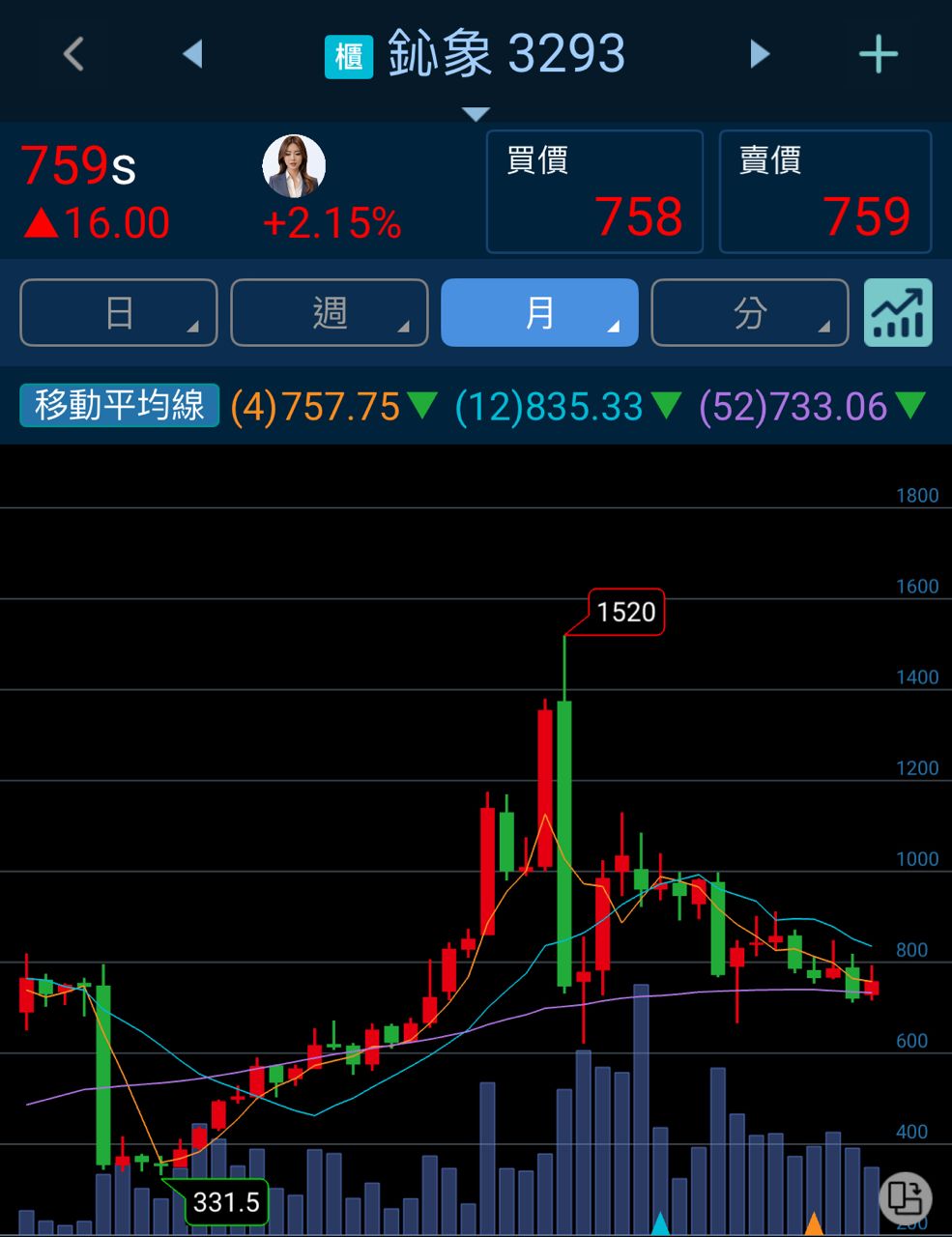Select the 月 monthly chart
The image size is (952, 1237).
[x=539, y=312]
